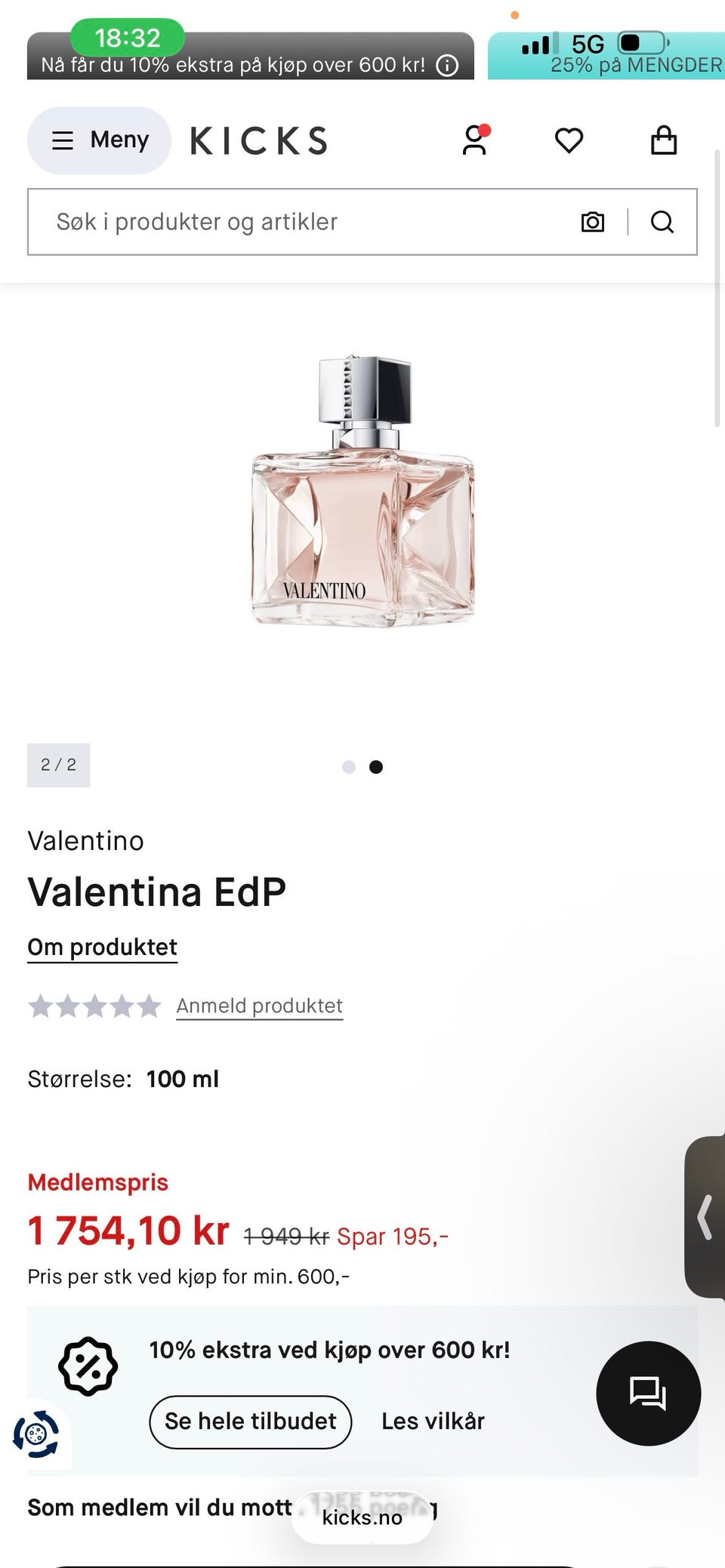This screenshot has width=725, height=1568.
Task: Expand the side panel arrow tab
Action: coord(705,1217)
